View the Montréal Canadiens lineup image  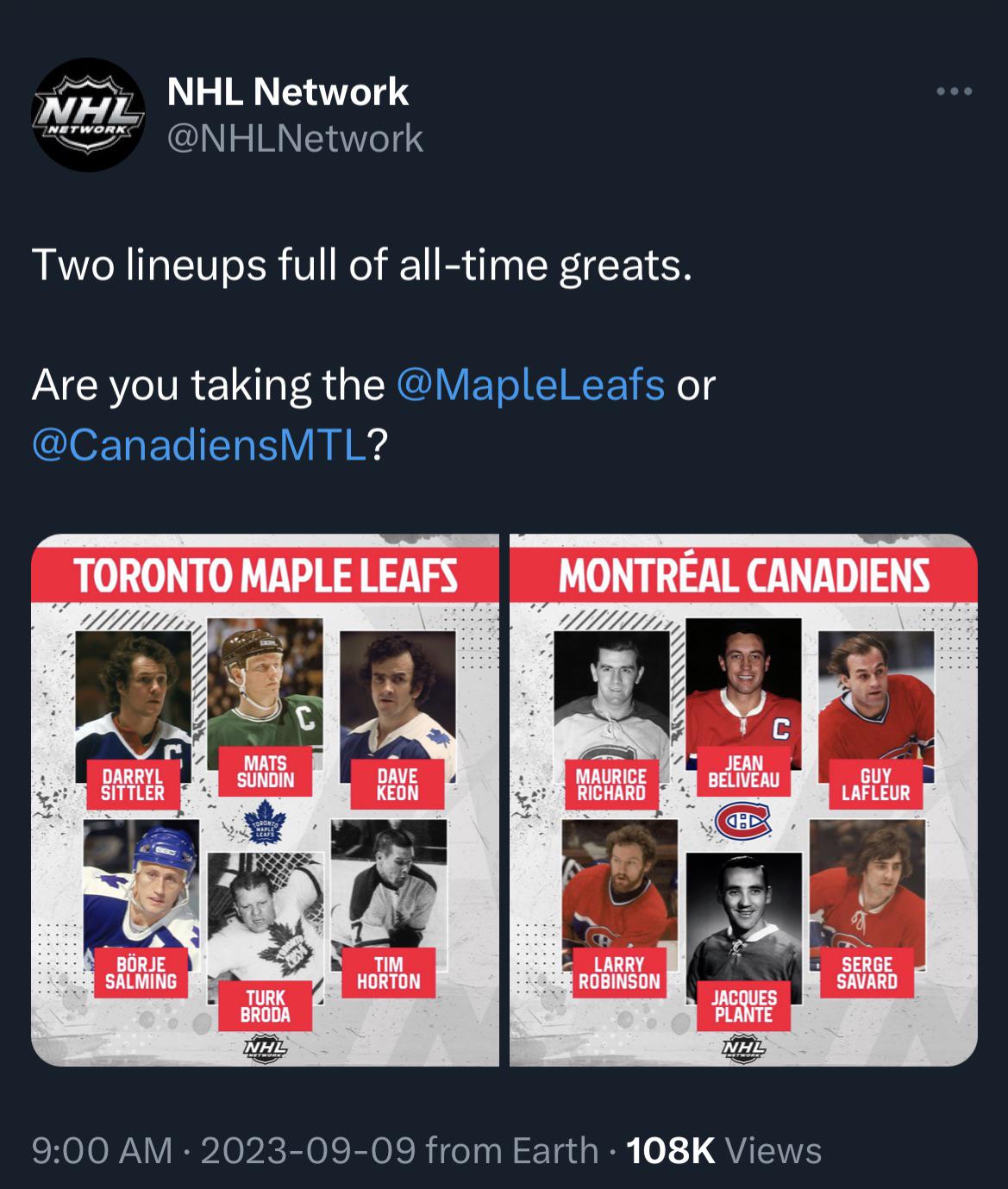[x=743, y=800]
